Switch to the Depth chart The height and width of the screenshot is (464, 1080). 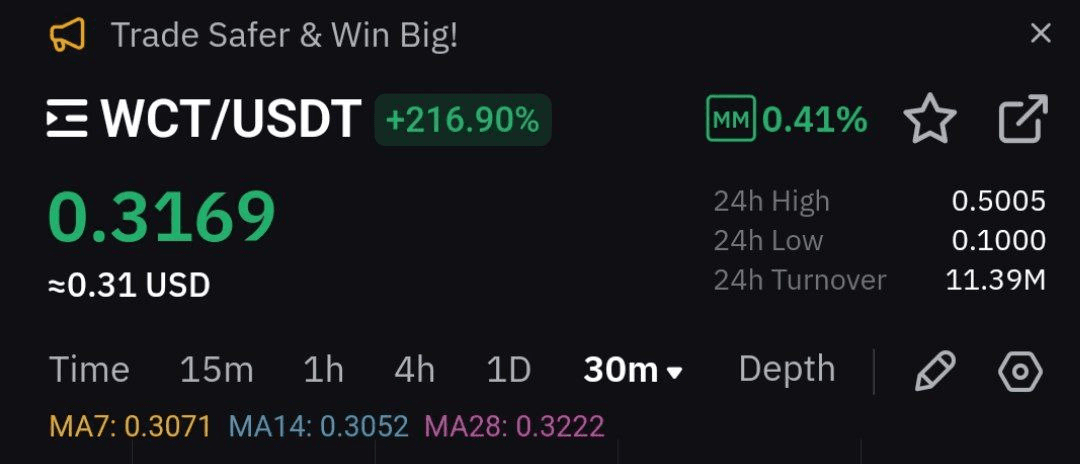click(x=786, y=369)
